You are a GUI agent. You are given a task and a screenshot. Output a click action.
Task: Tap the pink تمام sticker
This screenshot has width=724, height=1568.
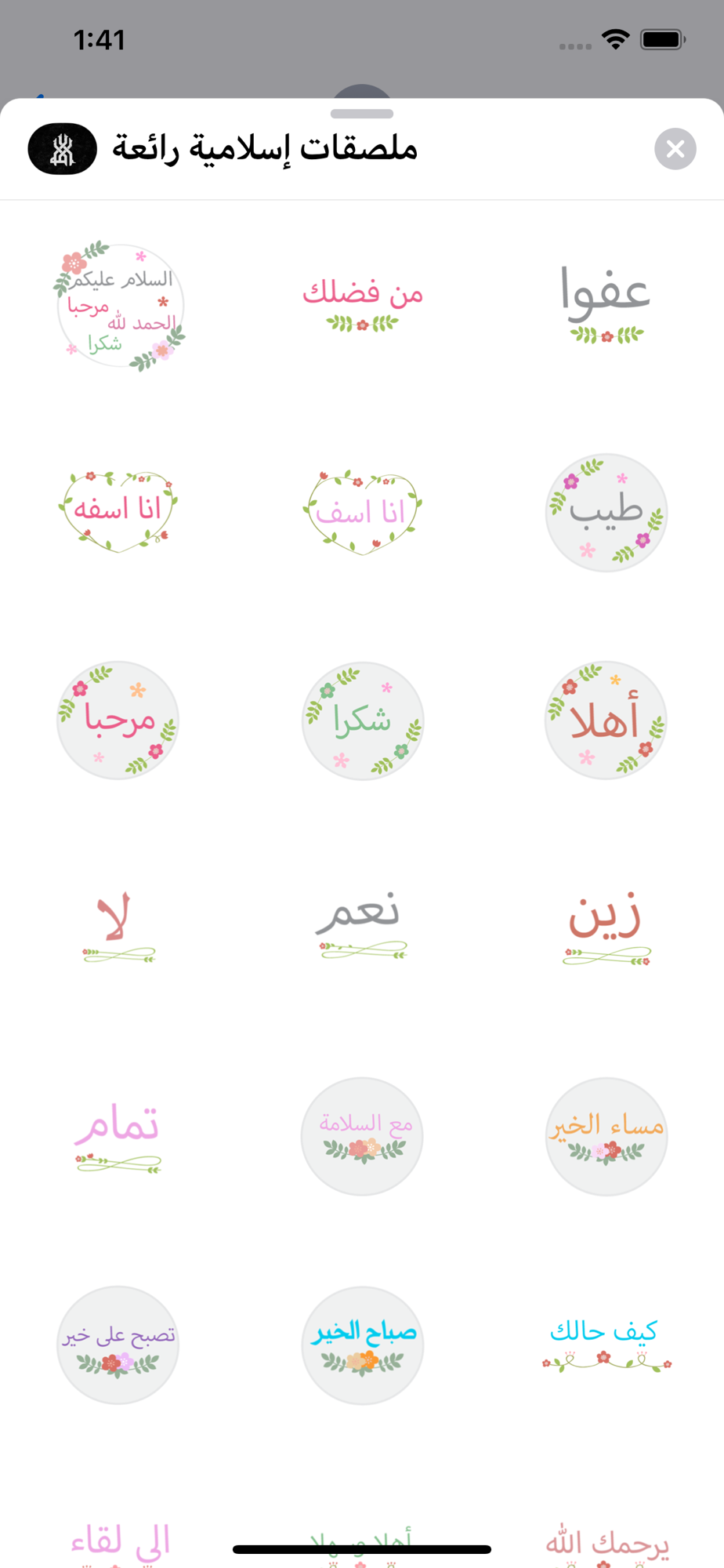118,1136
